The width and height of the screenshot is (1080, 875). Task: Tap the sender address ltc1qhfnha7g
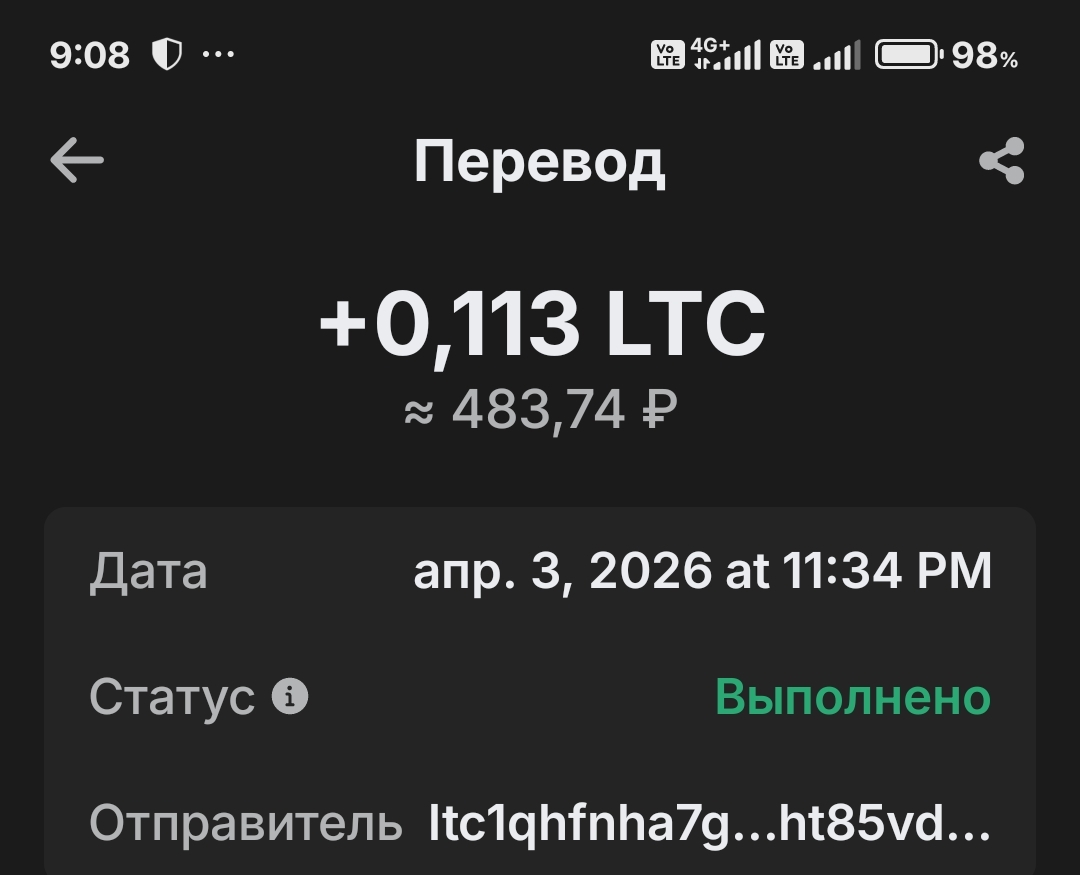pyautogui.click(x=709, y=823)
